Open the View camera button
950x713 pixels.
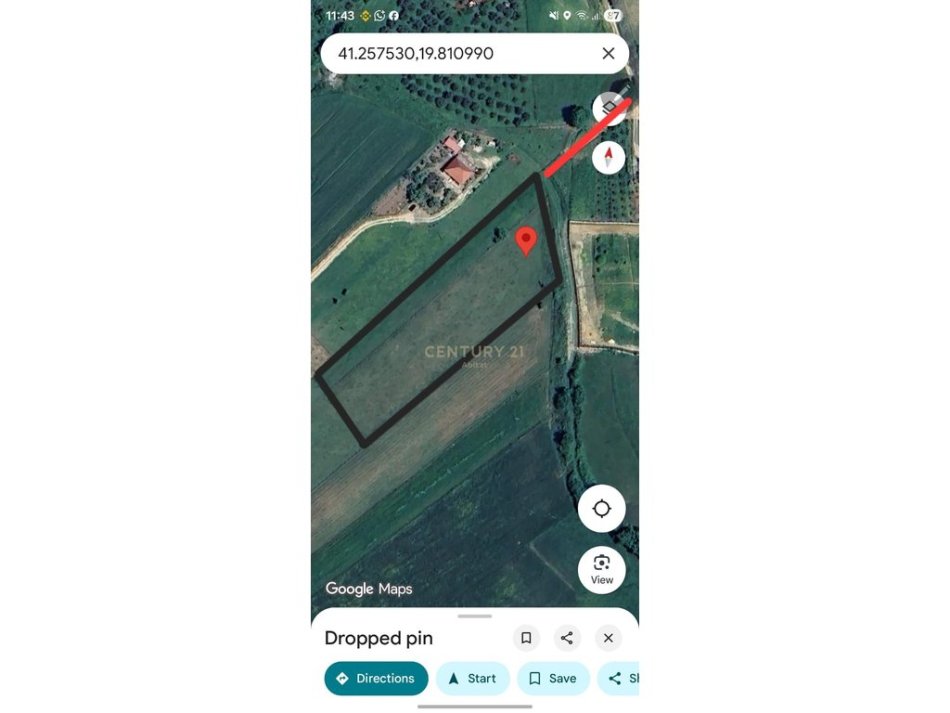[x=602, y=569]
